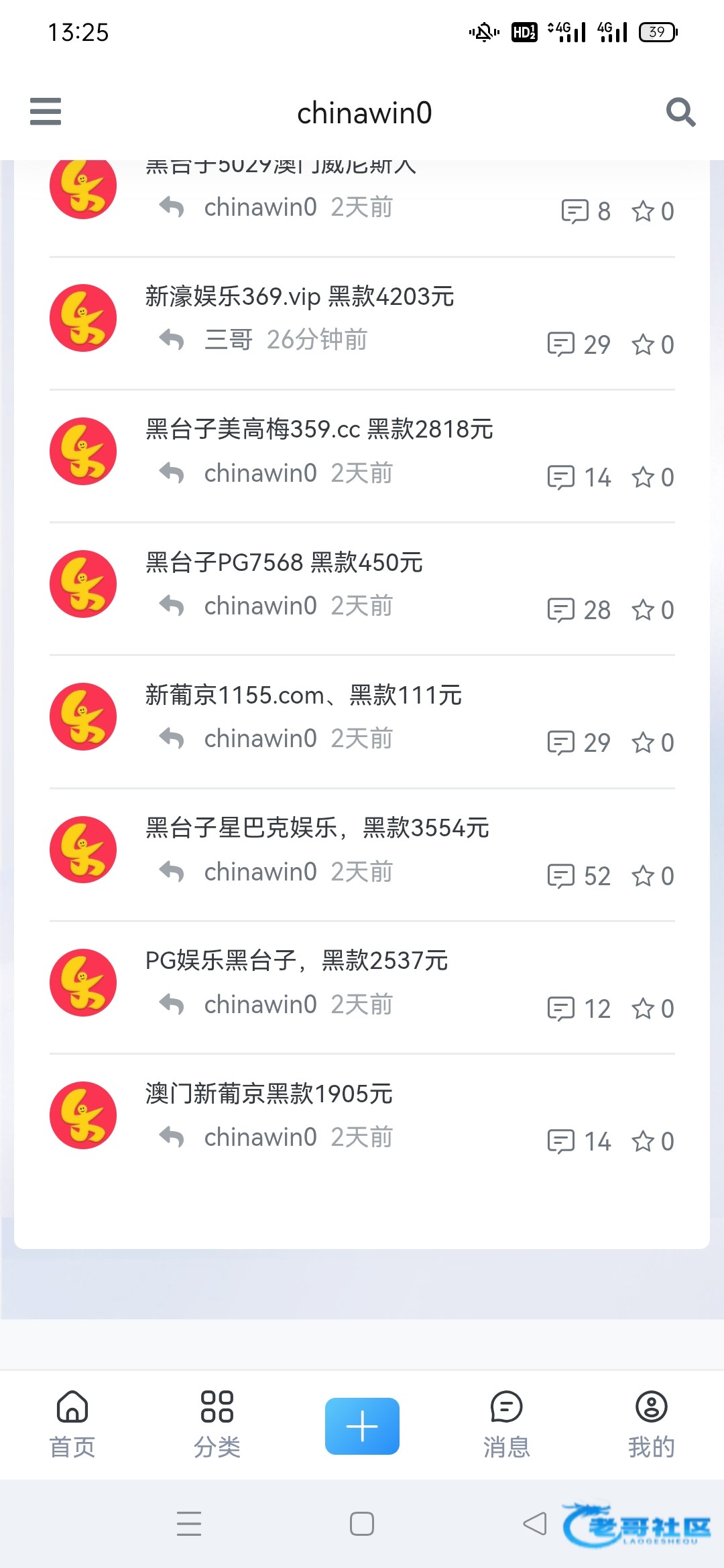Open post 黑台子星巴克娱乐，黑款3554元
The width and height of the screenshot is (724, 1568).
point(317,828)
